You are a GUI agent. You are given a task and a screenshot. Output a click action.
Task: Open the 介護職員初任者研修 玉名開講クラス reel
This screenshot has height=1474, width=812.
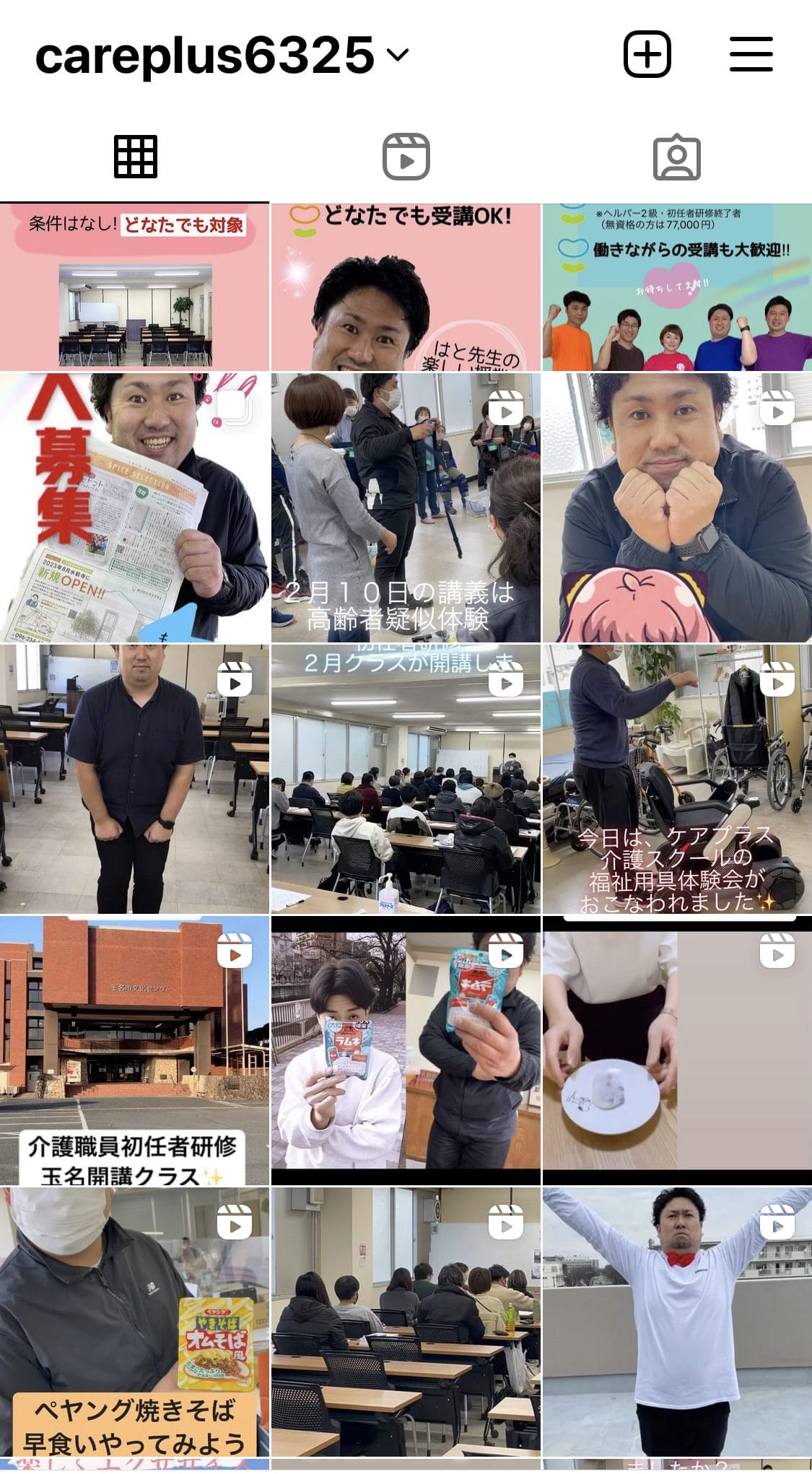134,1050
